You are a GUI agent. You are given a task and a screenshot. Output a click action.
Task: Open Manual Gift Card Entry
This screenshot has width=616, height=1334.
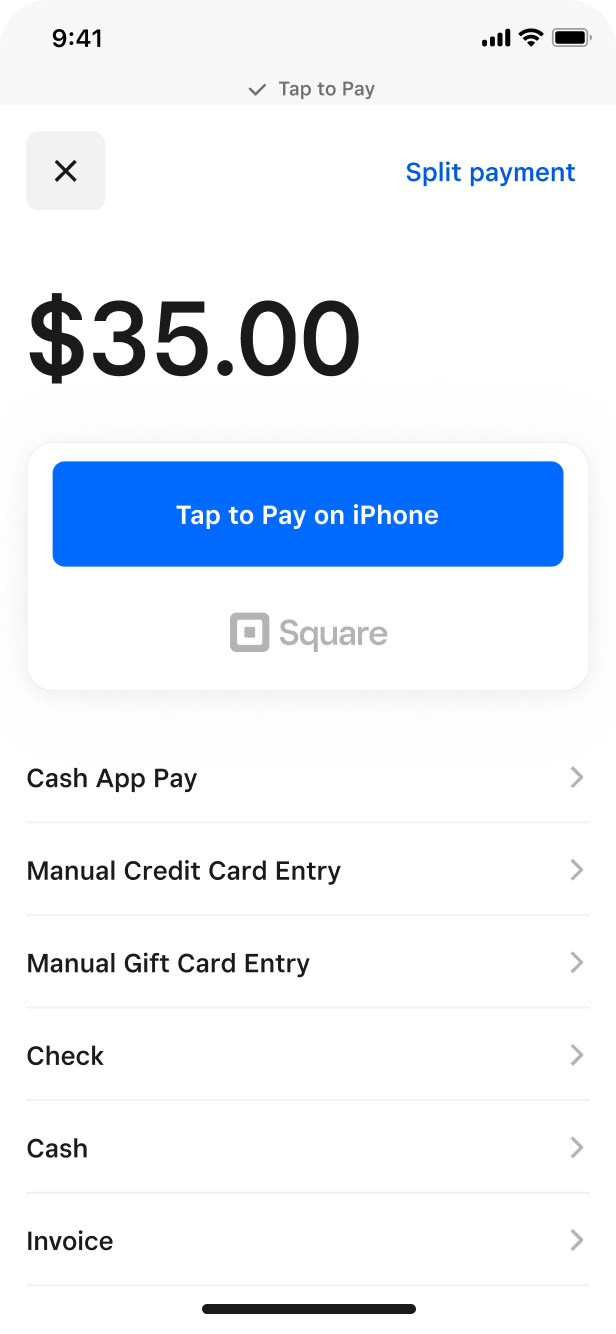coord(307,963)
